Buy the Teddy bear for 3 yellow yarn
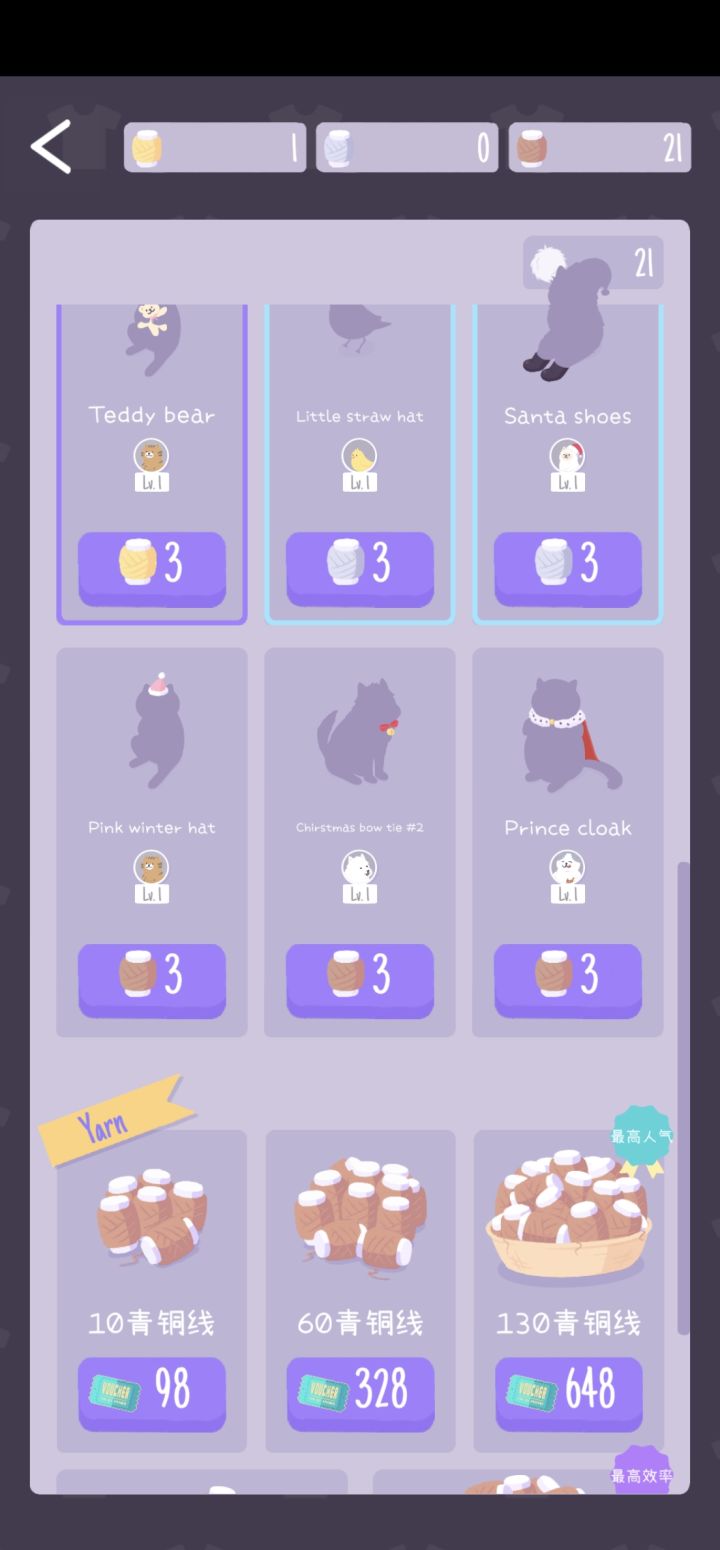 click(151, 566)
